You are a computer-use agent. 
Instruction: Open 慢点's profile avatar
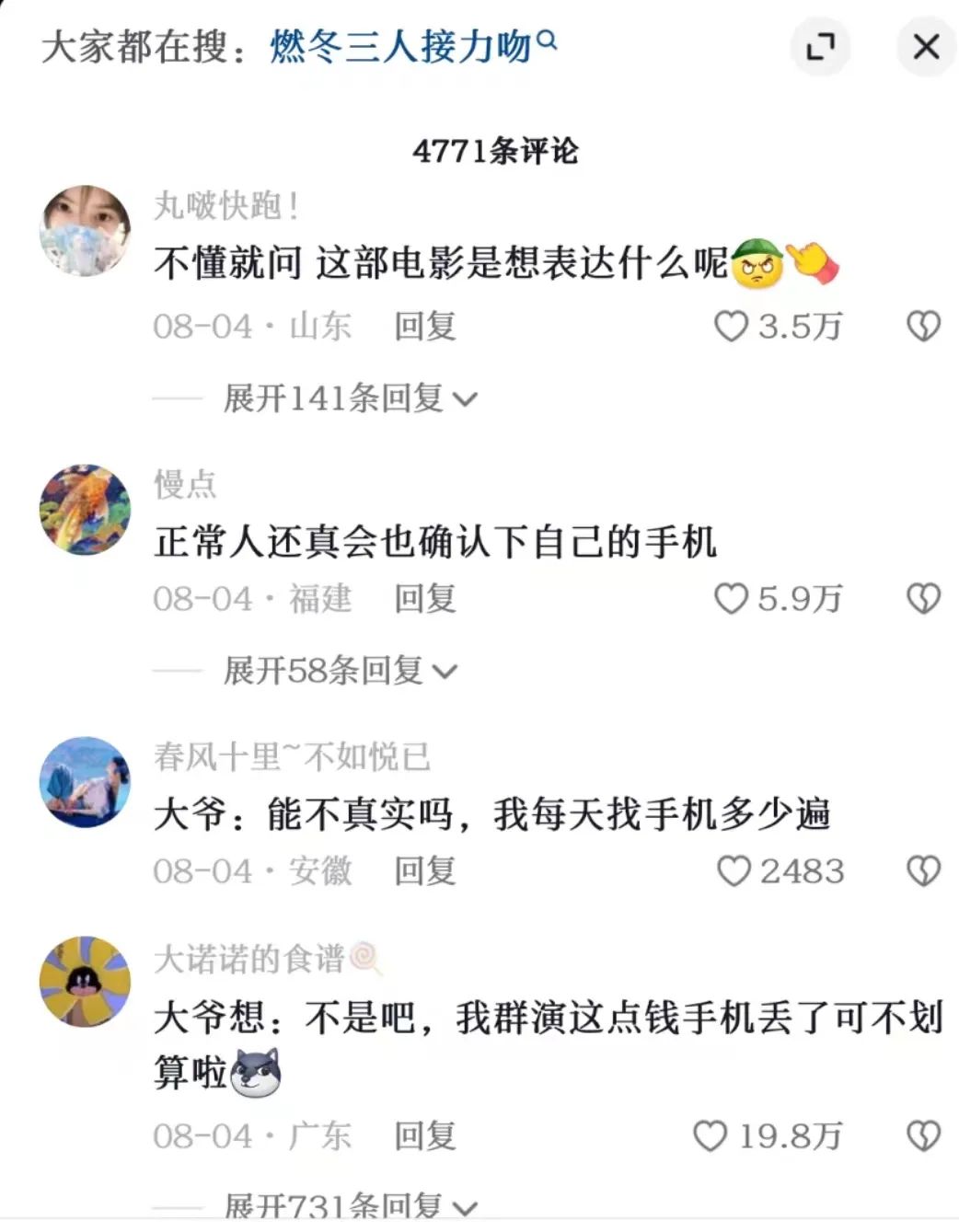pos(86,509)
